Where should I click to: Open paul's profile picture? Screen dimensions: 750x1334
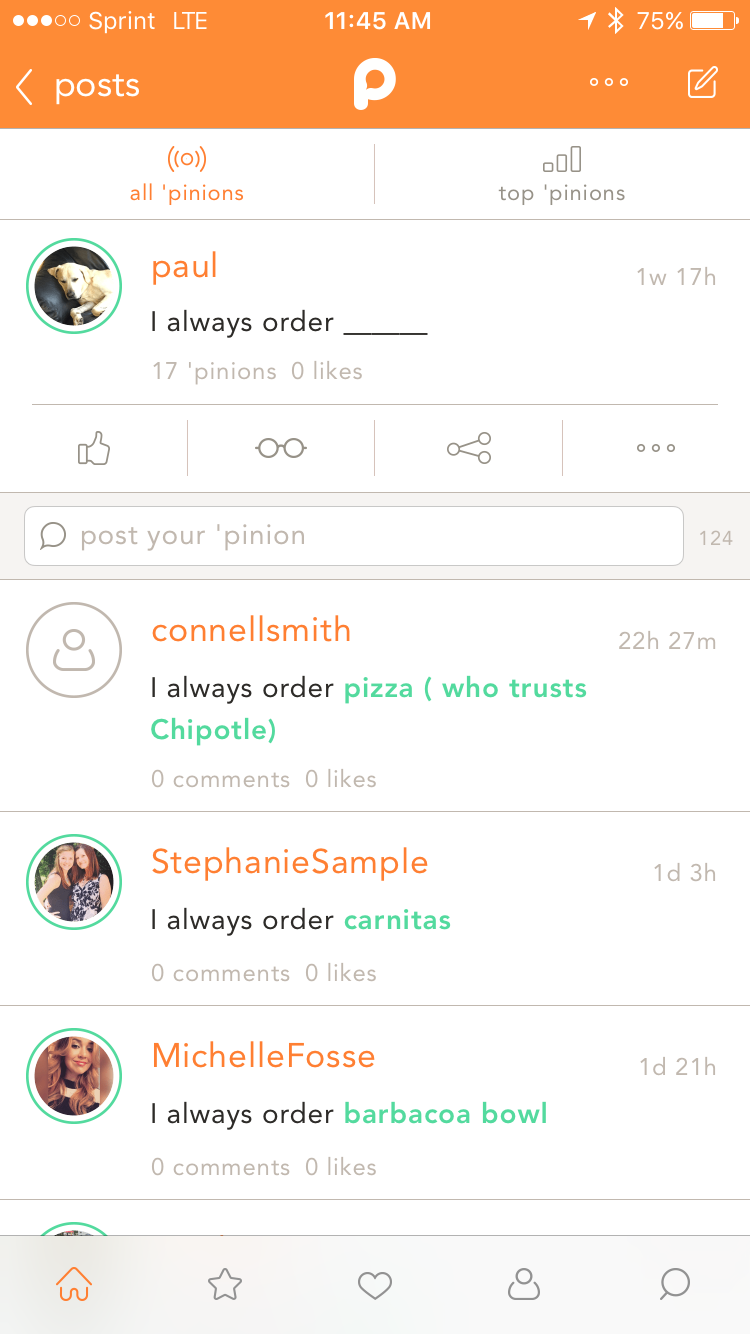point(74,286)
